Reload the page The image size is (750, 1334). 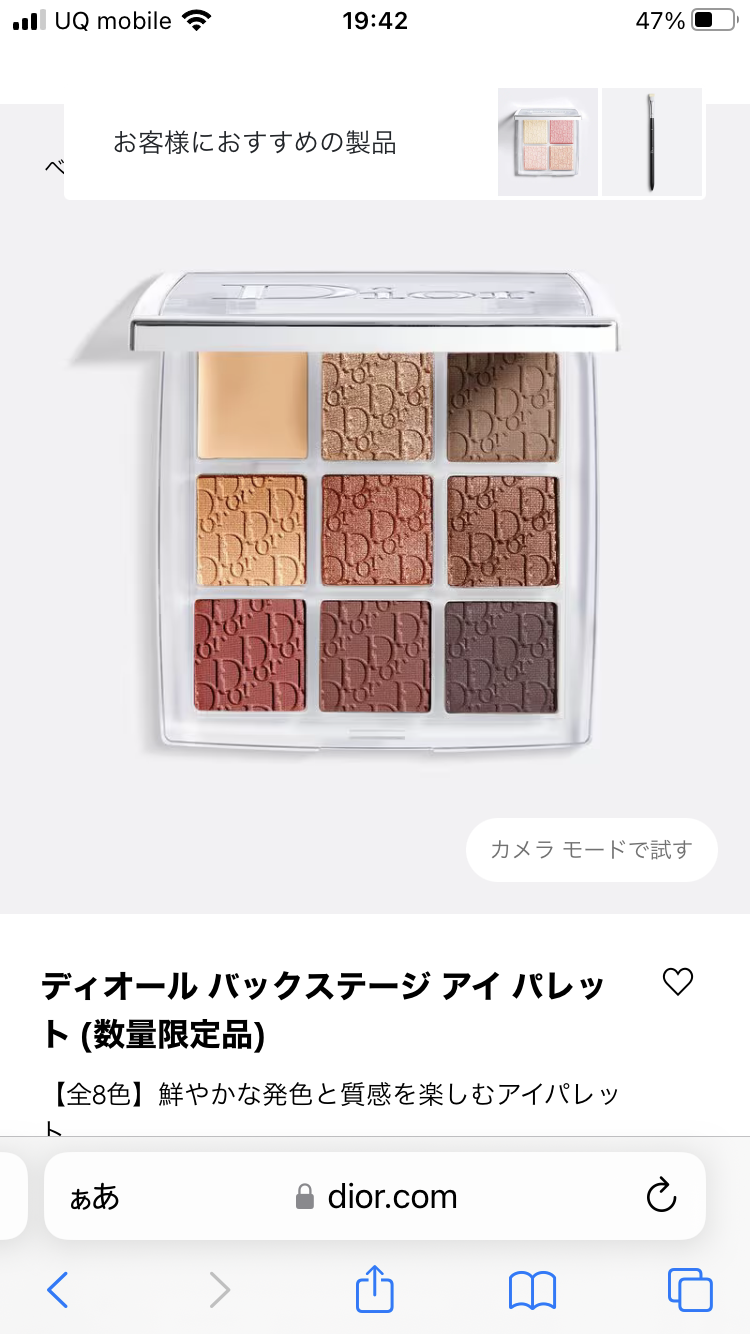coord(661,1196)
